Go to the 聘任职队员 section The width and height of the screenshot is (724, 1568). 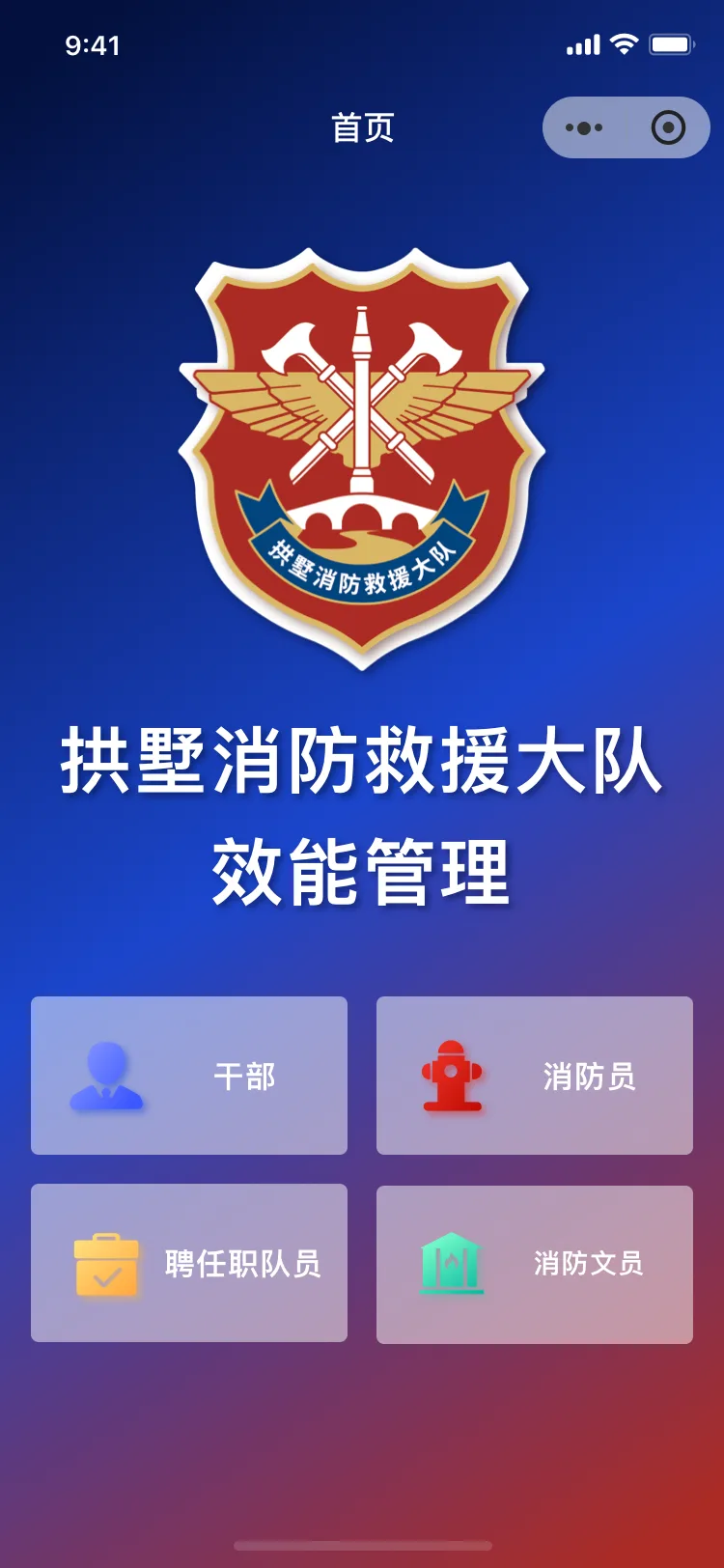point(189,1263)
